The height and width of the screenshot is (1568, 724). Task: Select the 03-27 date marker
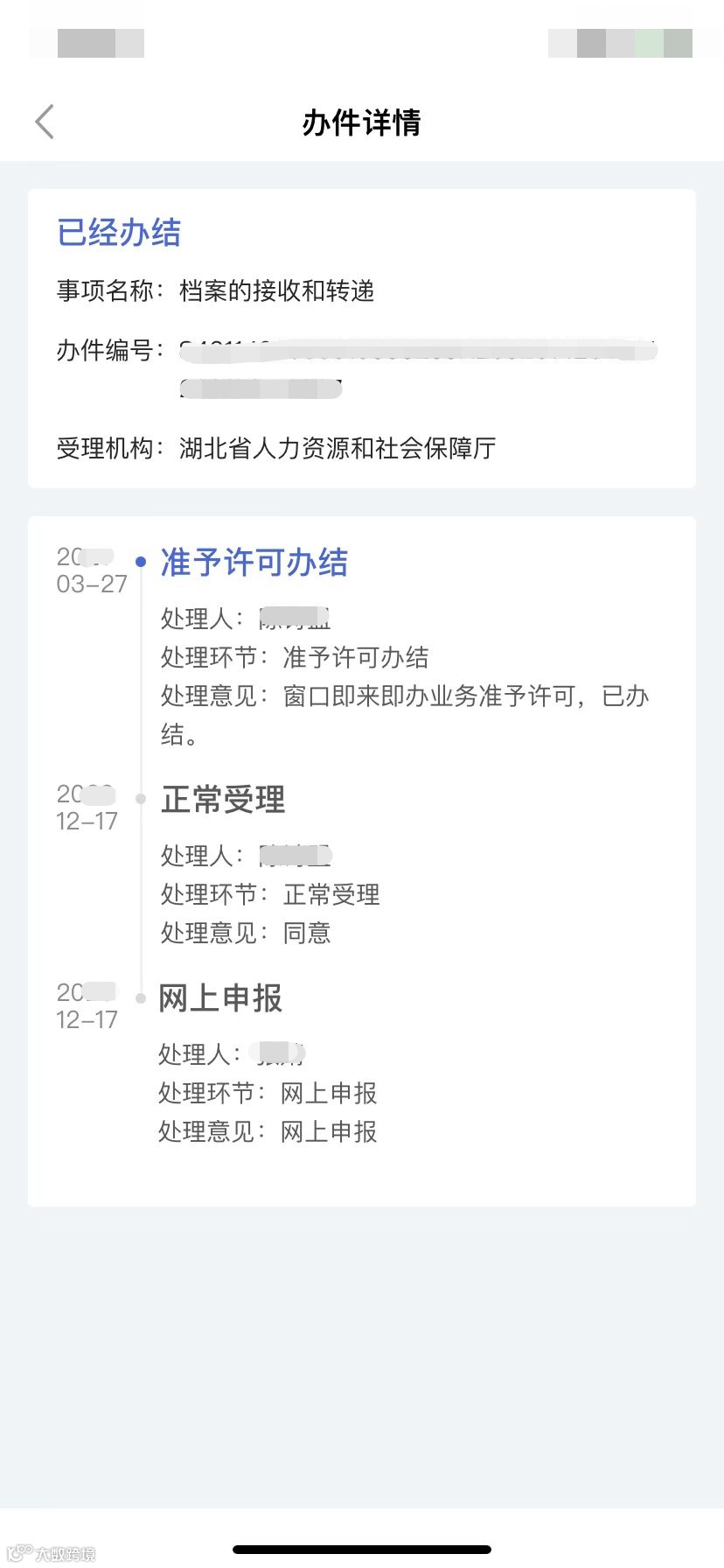[90, 584]
